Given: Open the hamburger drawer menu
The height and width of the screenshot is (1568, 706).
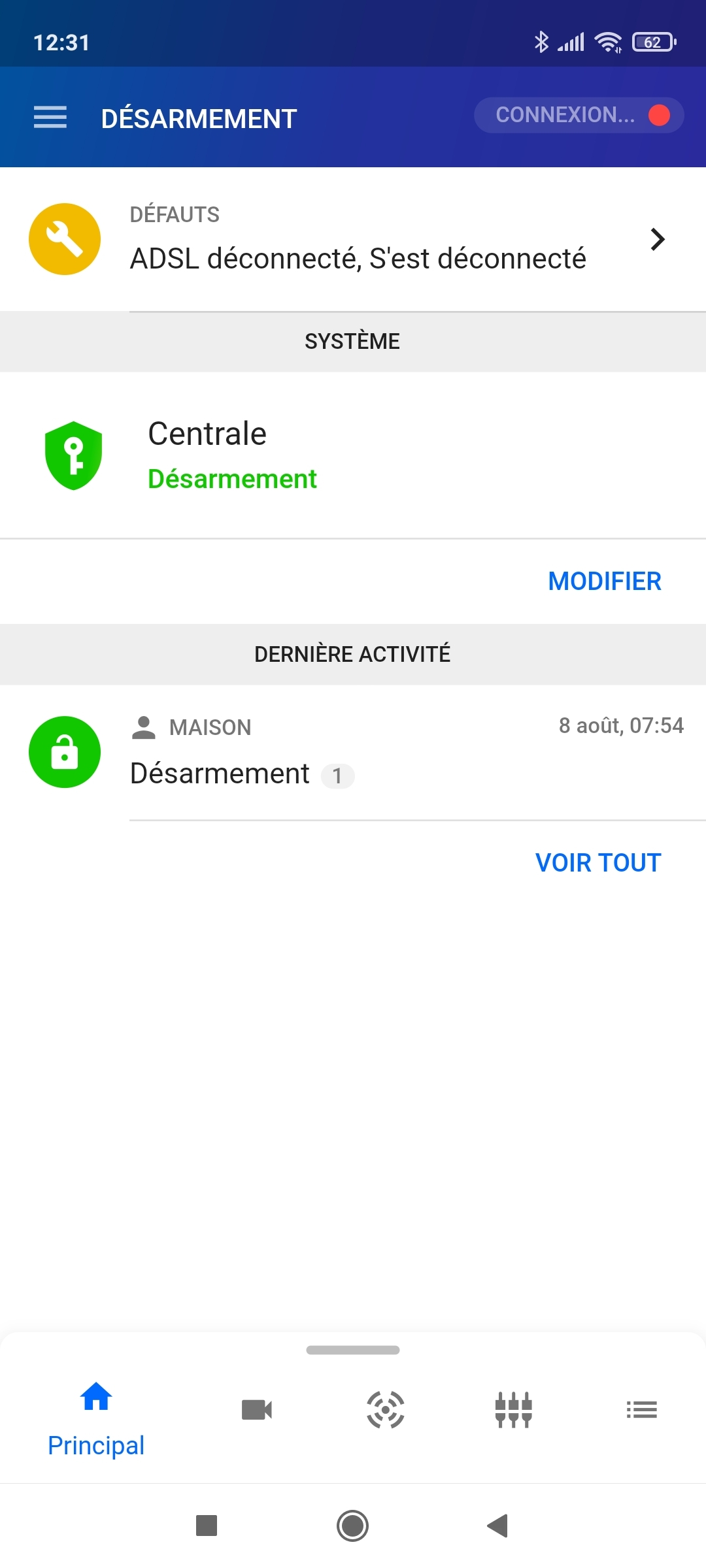Looking at the screenshot, I should [x=50, y=118].
